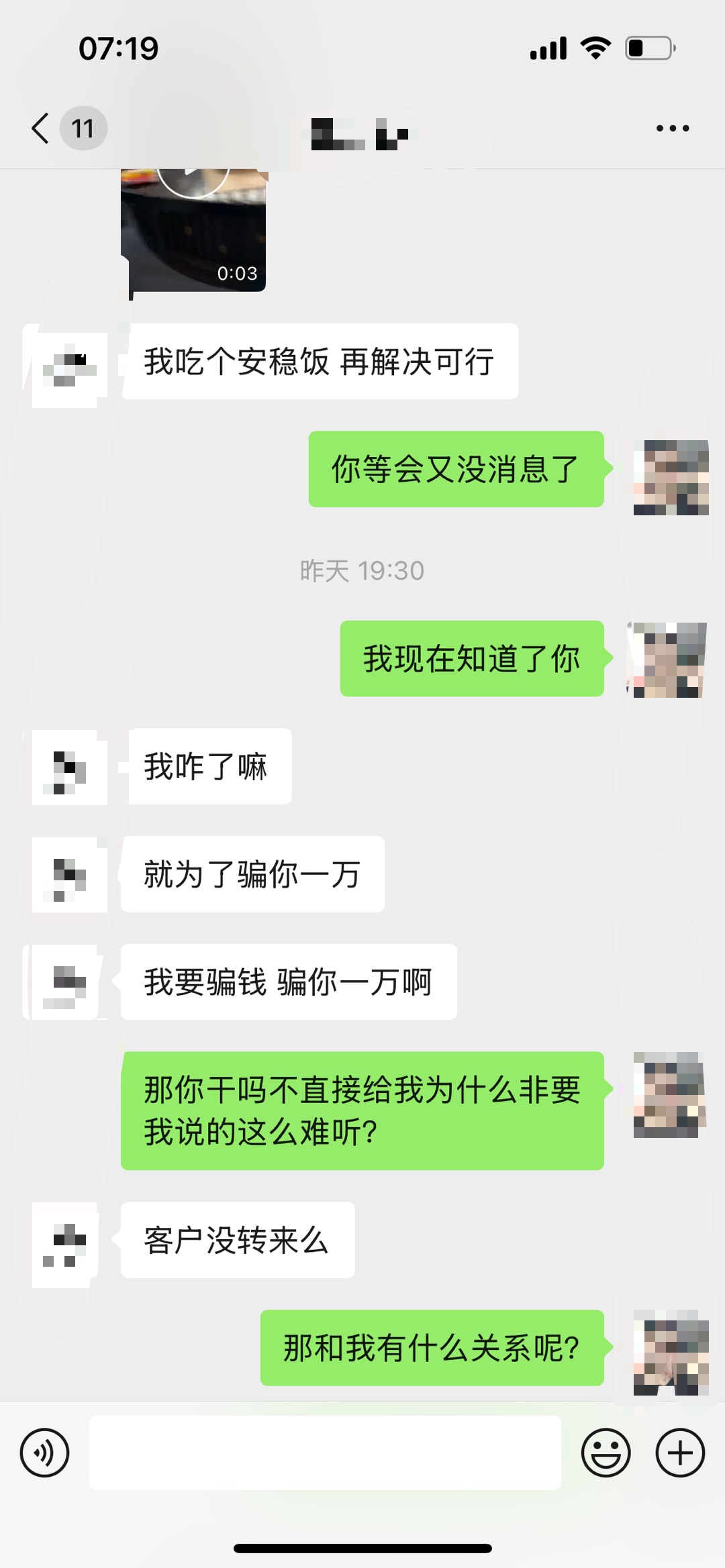The width and height of the screenshot is (725, 1568).
Task: Switch to voice message input
Action: [x=44, y=1453]
